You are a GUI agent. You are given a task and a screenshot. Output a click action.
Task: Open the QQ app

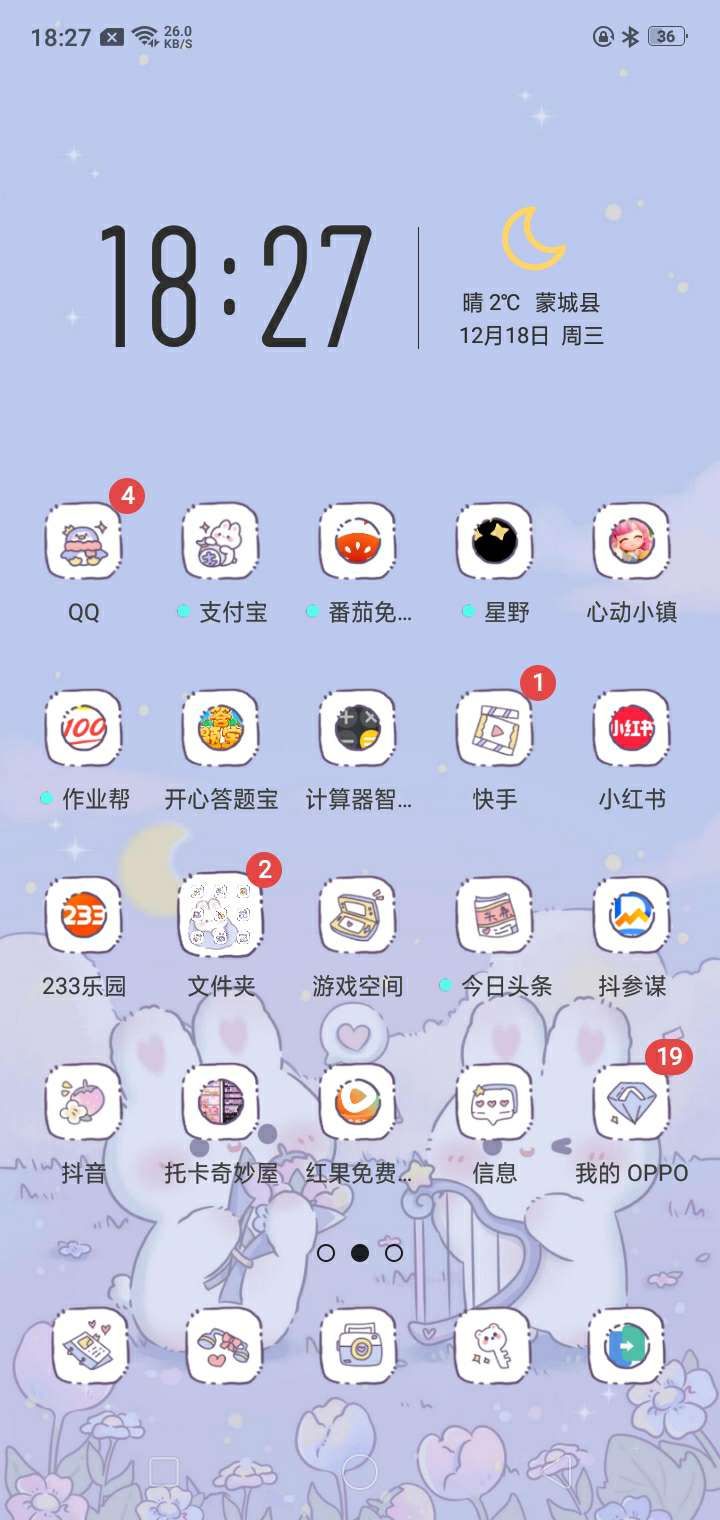(x=83, y=542)
